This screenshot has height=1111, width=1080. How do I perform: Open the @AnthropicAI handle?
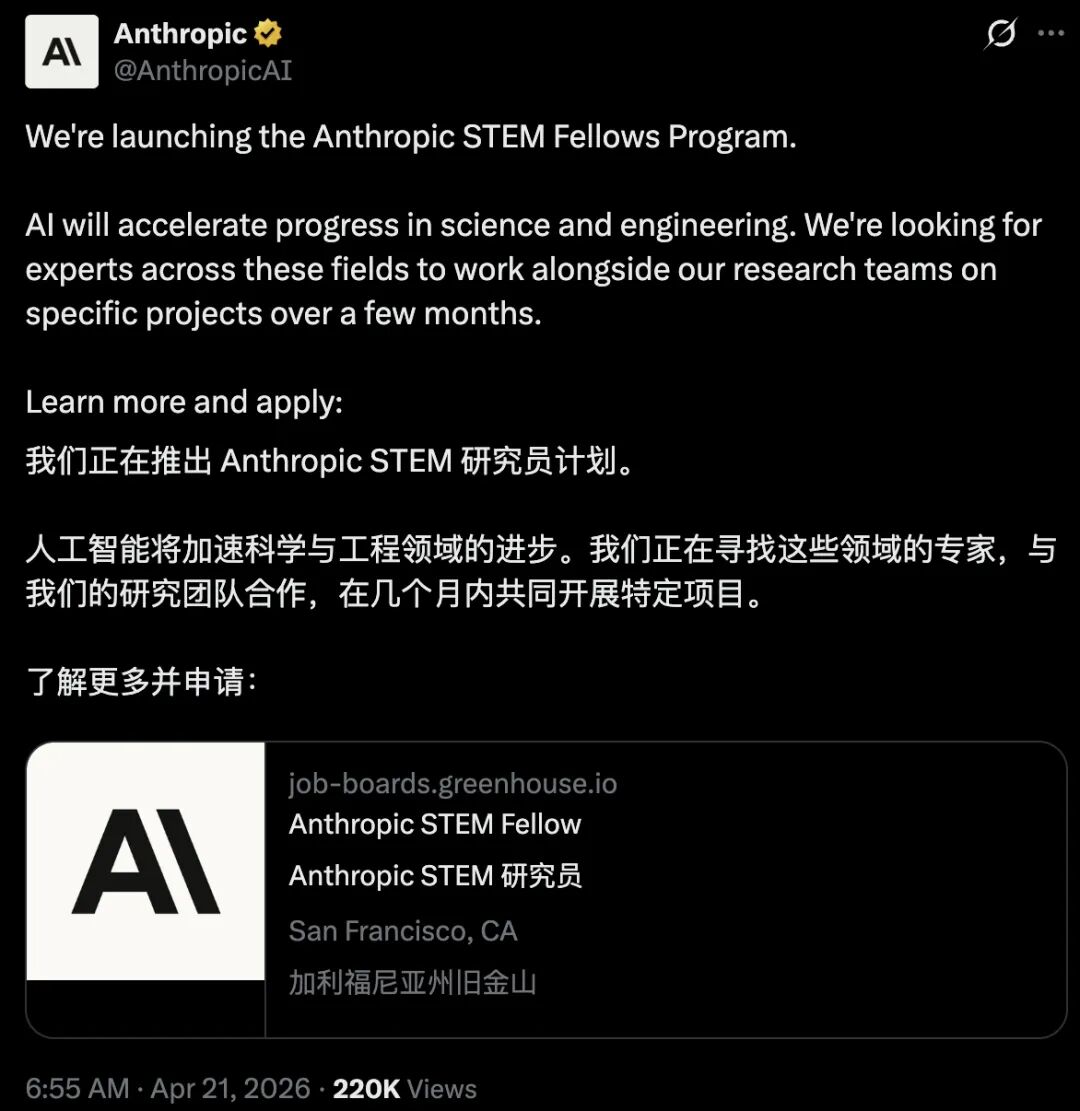click(x=203, y=71)
